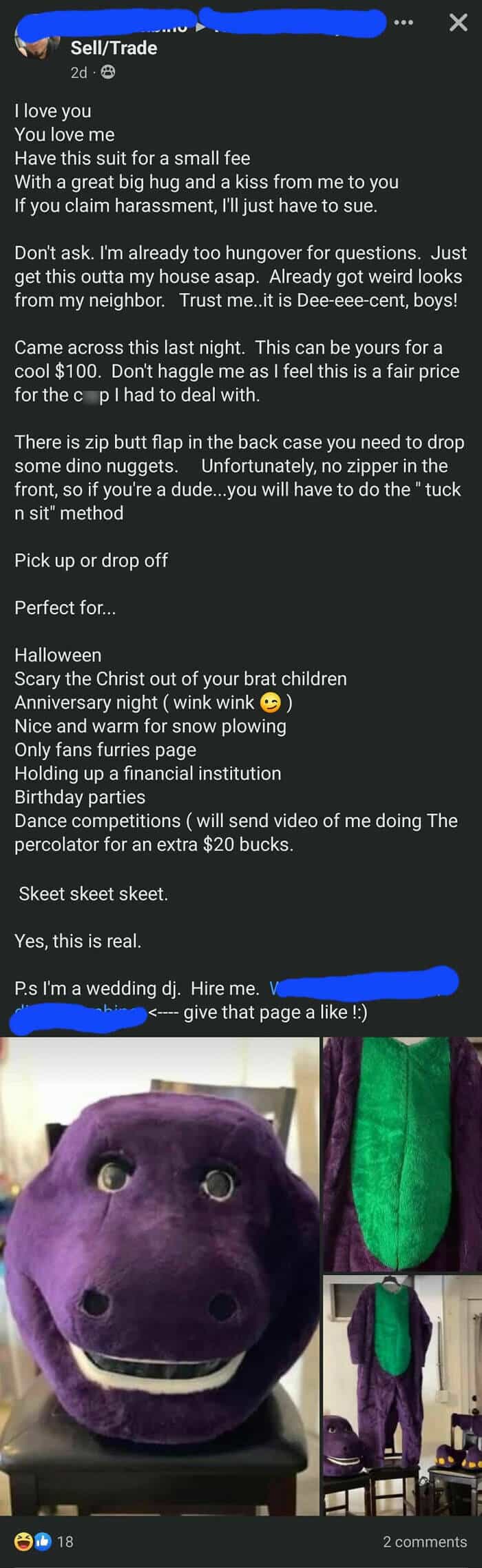Open the three-dot post options menu

click(404, 23)
